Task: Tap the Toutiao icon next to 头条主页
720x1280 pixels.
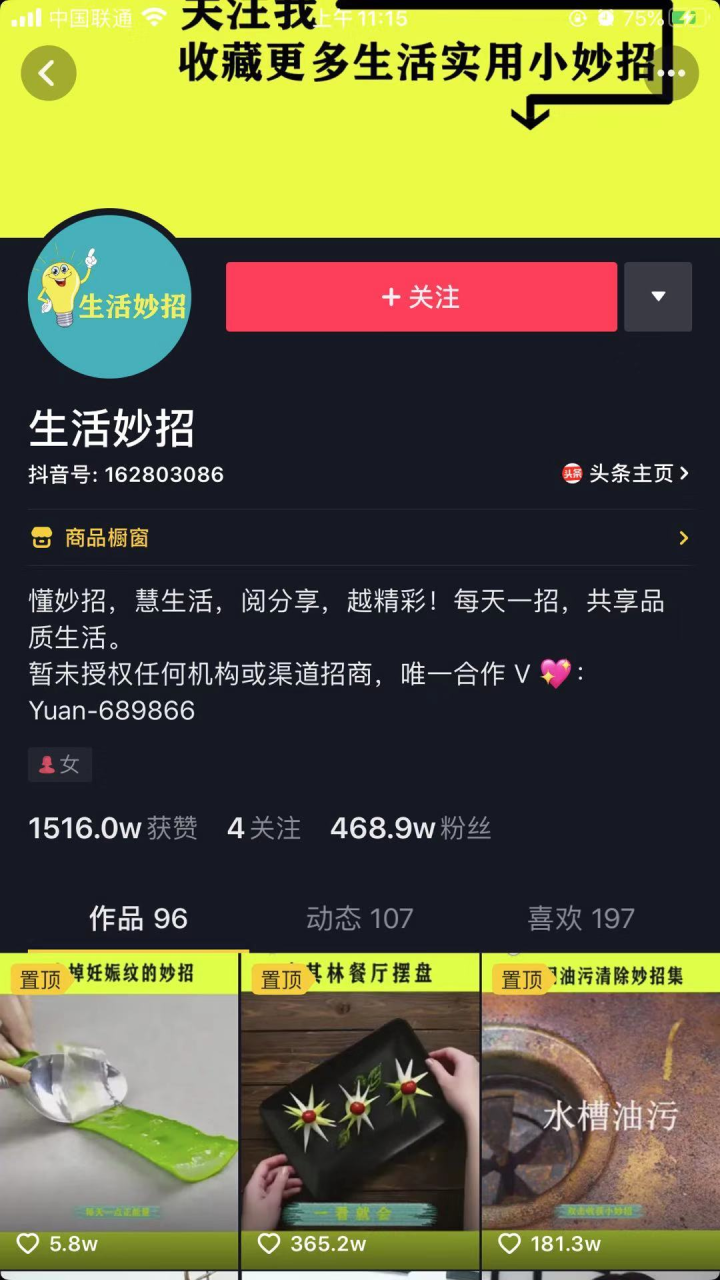Action: pyautogui.click(x=572, y=474)
